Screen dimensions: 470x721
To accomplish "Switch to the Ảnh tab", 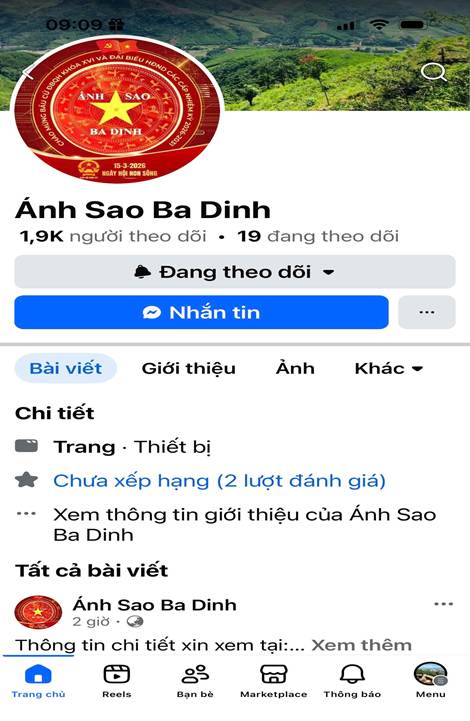I will 295,368.
